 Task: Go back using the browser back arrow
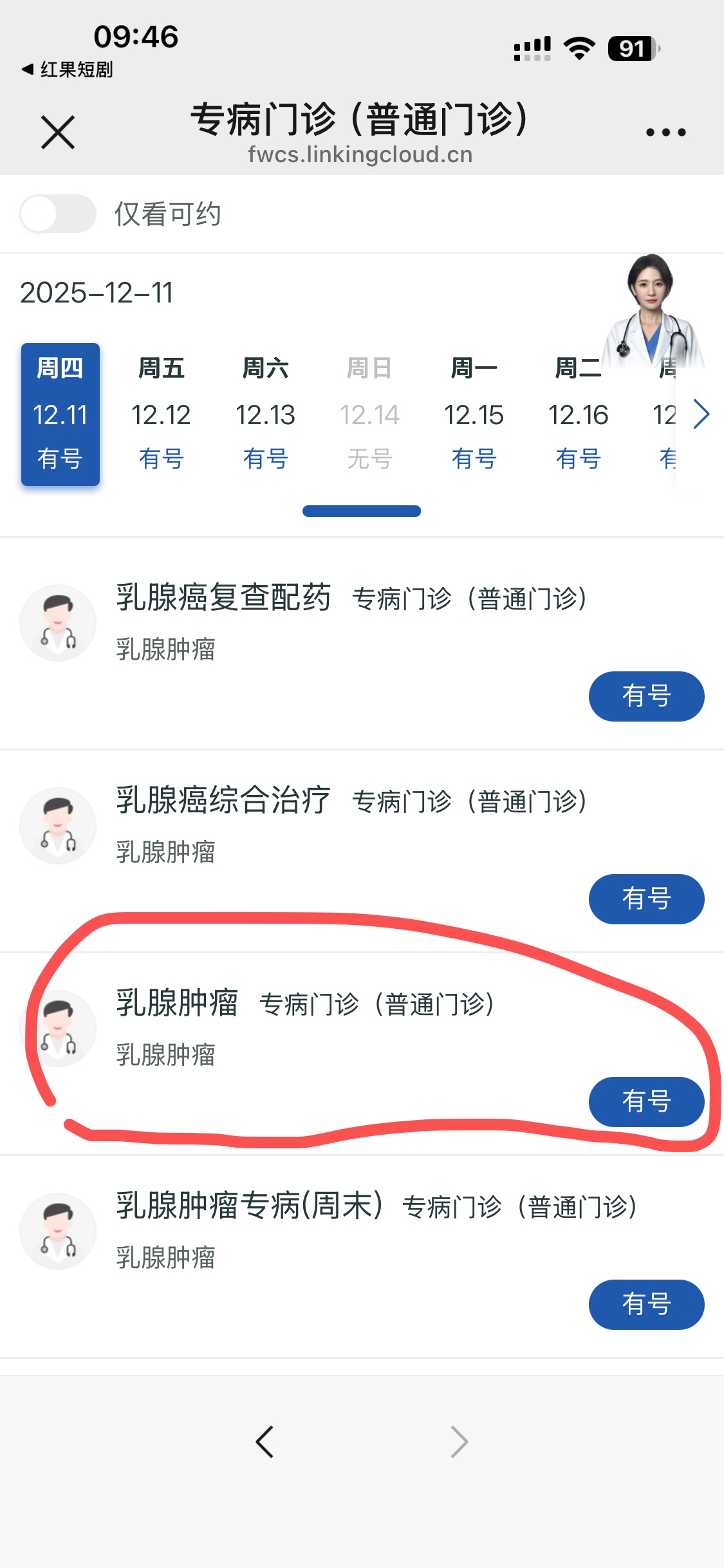click(265, 1442)
